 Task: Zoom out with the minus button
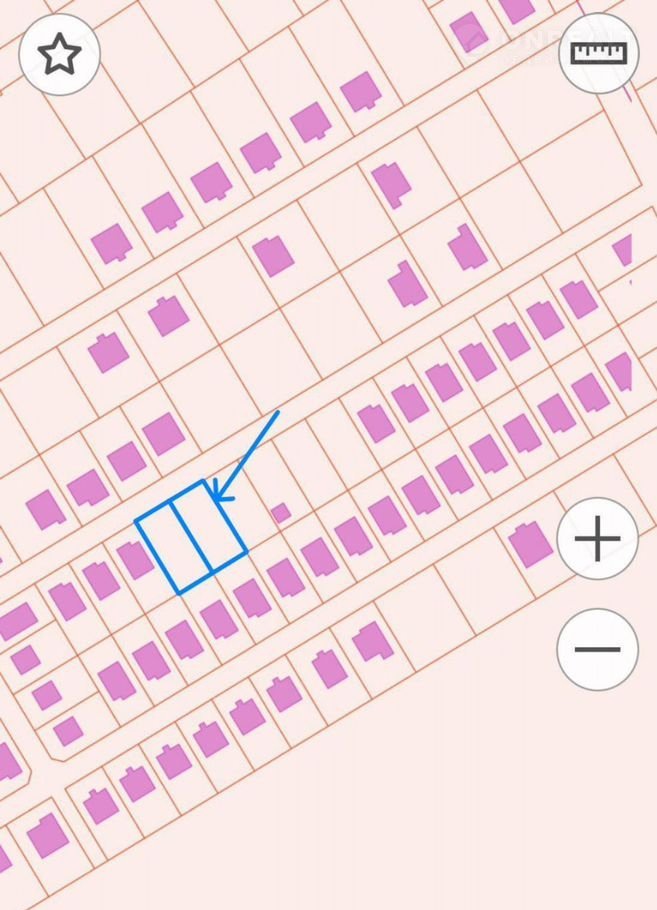tap(597, 649)
